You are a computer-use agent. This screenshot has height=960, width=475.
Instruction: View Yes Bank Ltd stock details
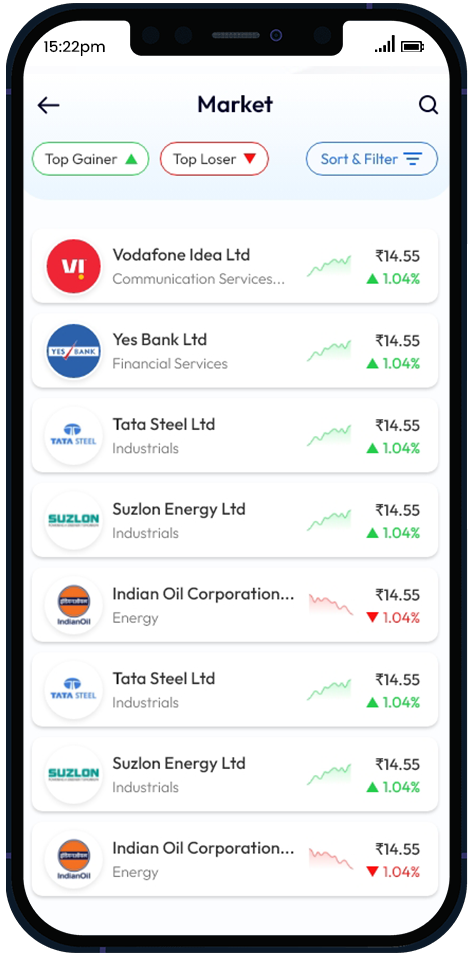point(235,351)
